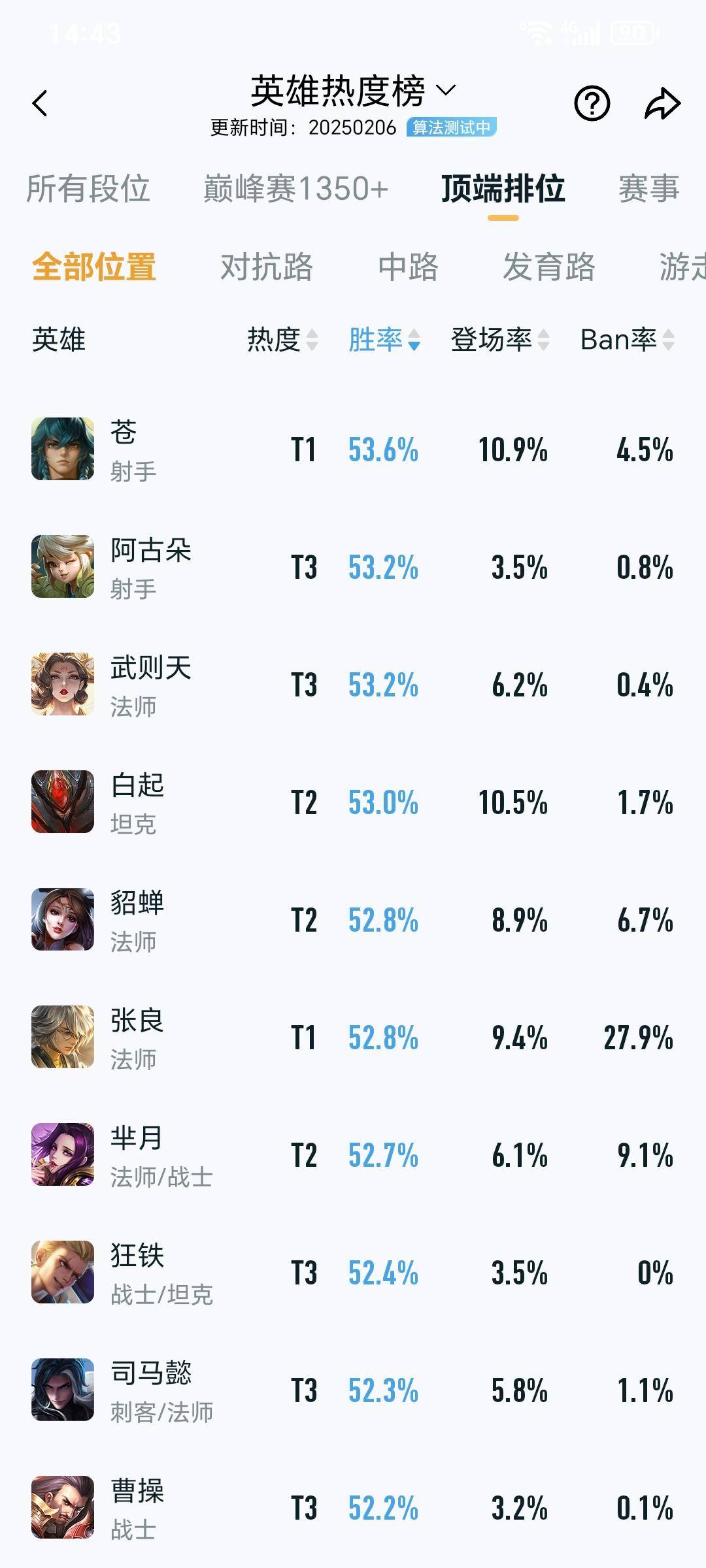Open hero 武则天 row
Viewport: 706px width, 1568px height.
tap(353, 685)
